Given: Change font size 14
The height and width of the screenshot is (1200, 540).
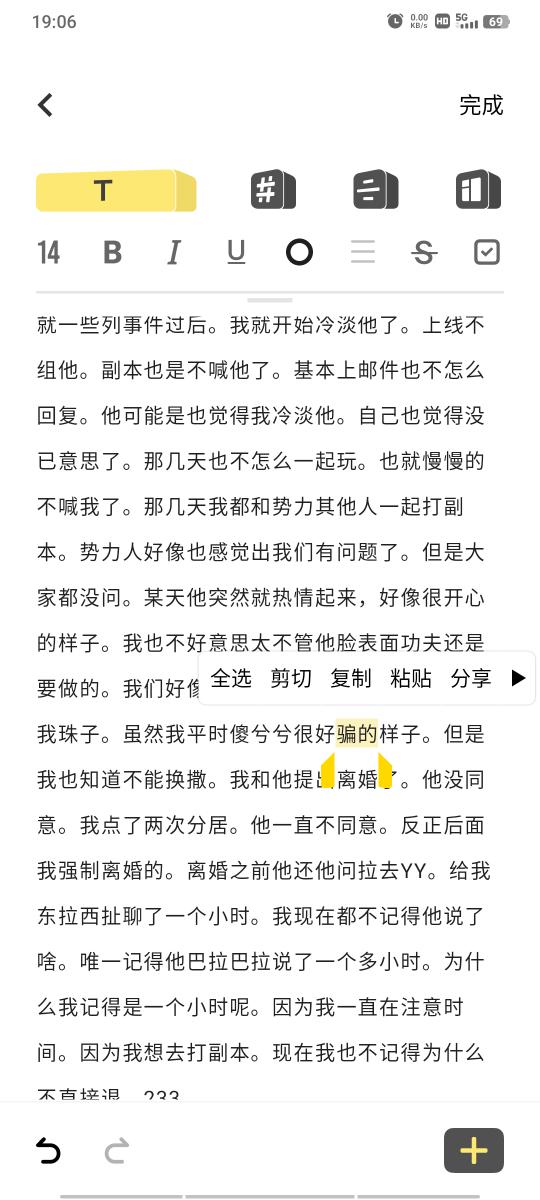Looking at the screenshot, I should (x=49, y=253).
